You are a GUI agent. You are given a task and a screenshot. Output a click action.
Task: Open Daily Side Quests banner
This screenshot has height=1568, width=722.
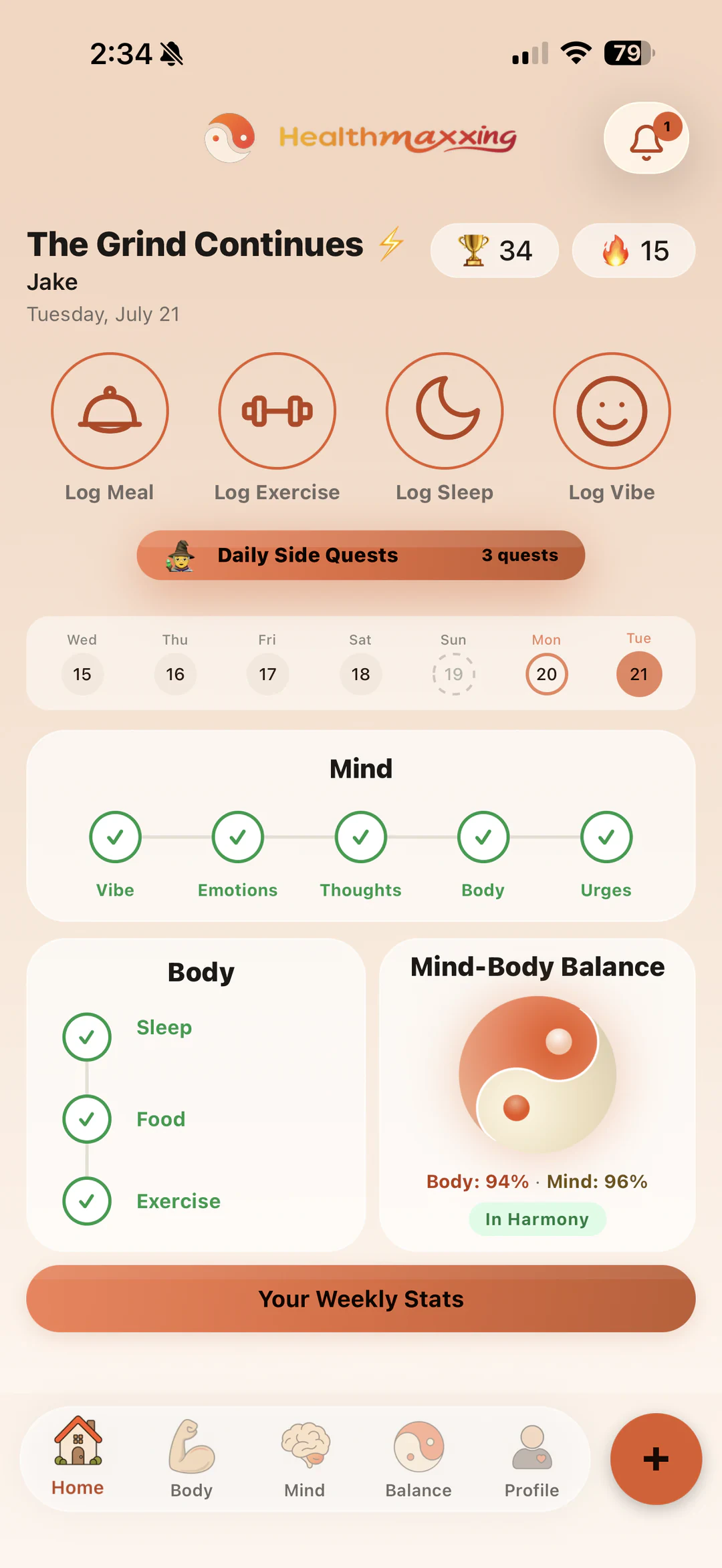coord(361,555)
